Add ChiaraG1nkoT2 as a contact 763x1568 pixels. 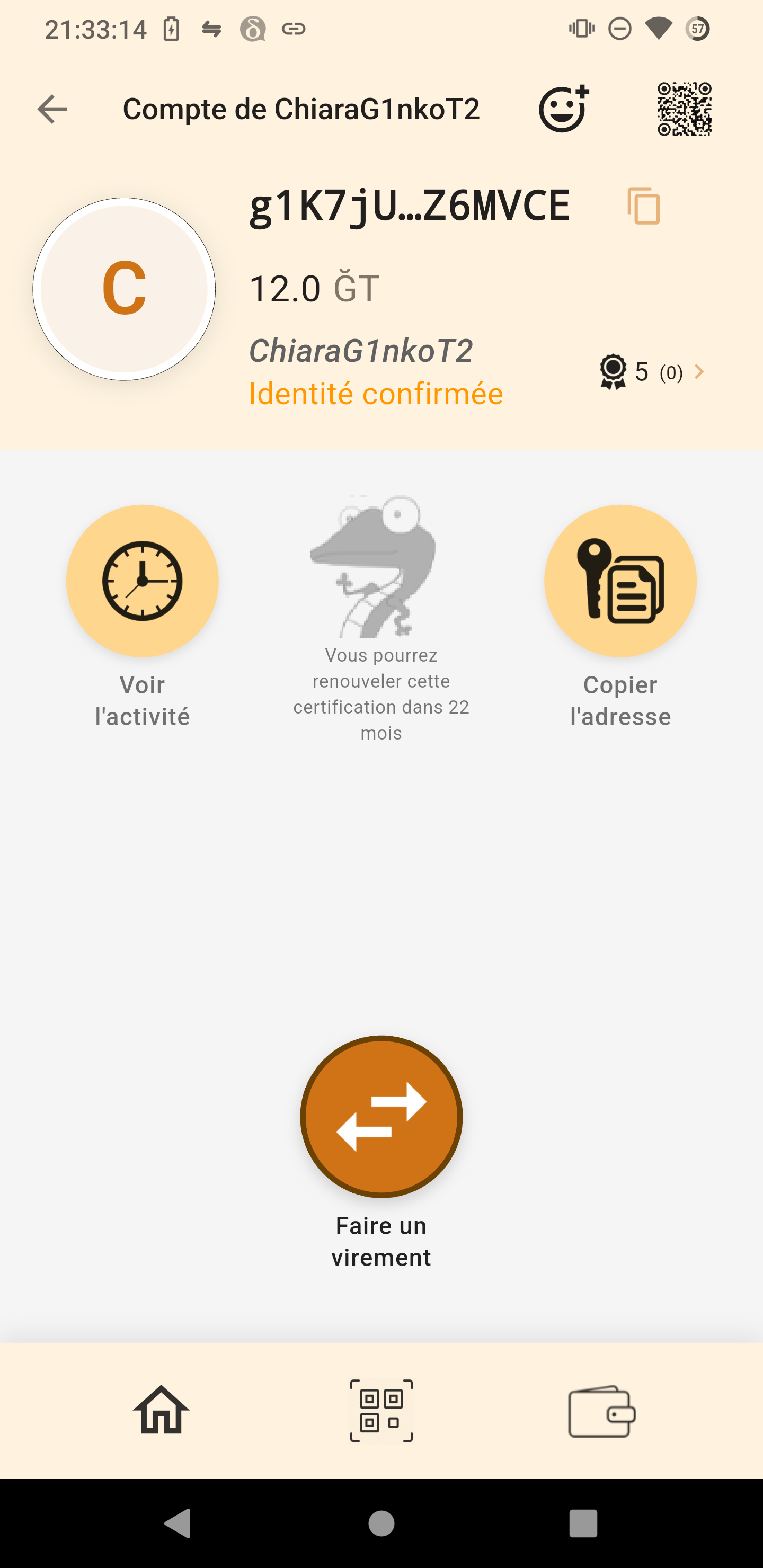coord(563,109)
